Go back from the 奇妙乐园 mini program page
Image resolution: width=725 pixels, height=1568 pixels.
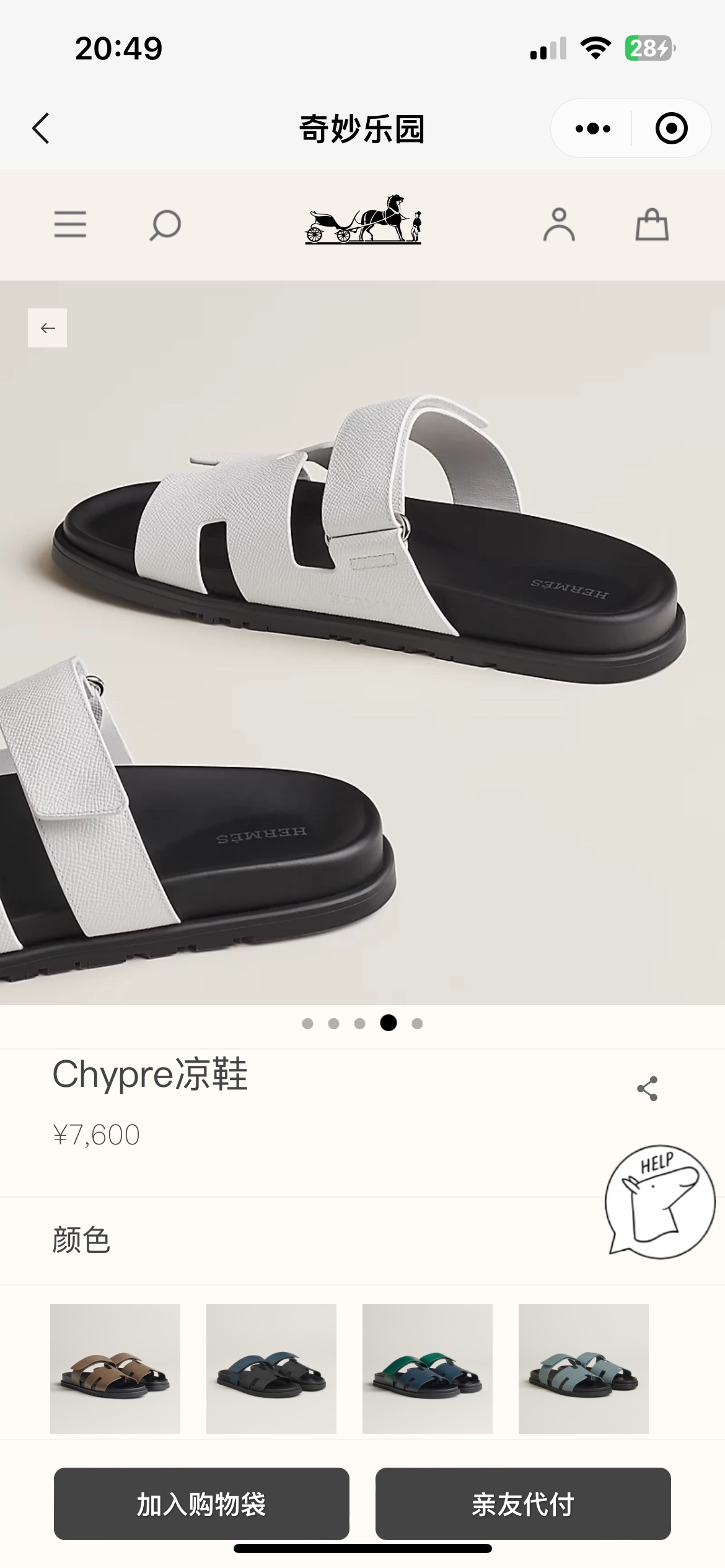tap(41, 129)
